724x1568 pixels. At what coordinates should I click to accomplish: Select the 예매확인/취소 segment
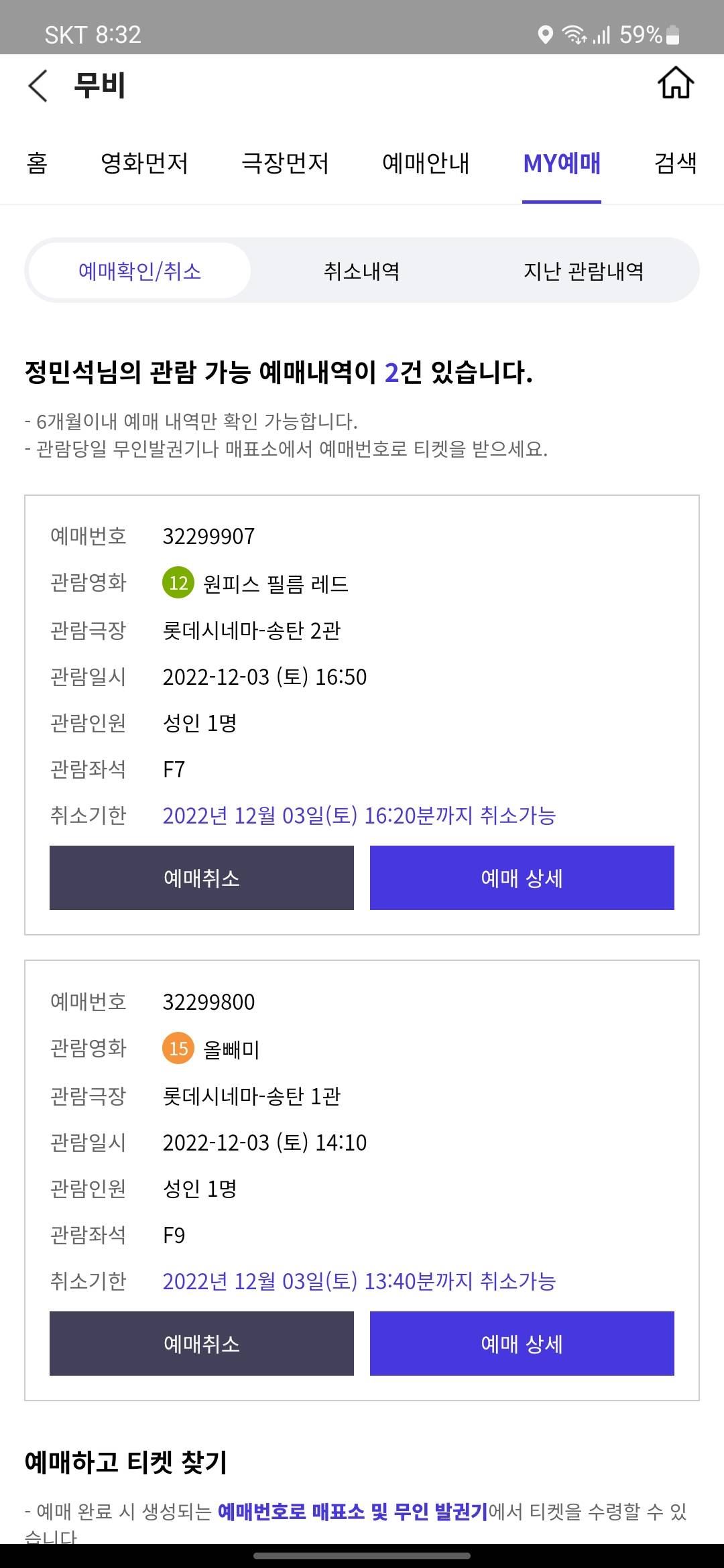click(140, 271)
